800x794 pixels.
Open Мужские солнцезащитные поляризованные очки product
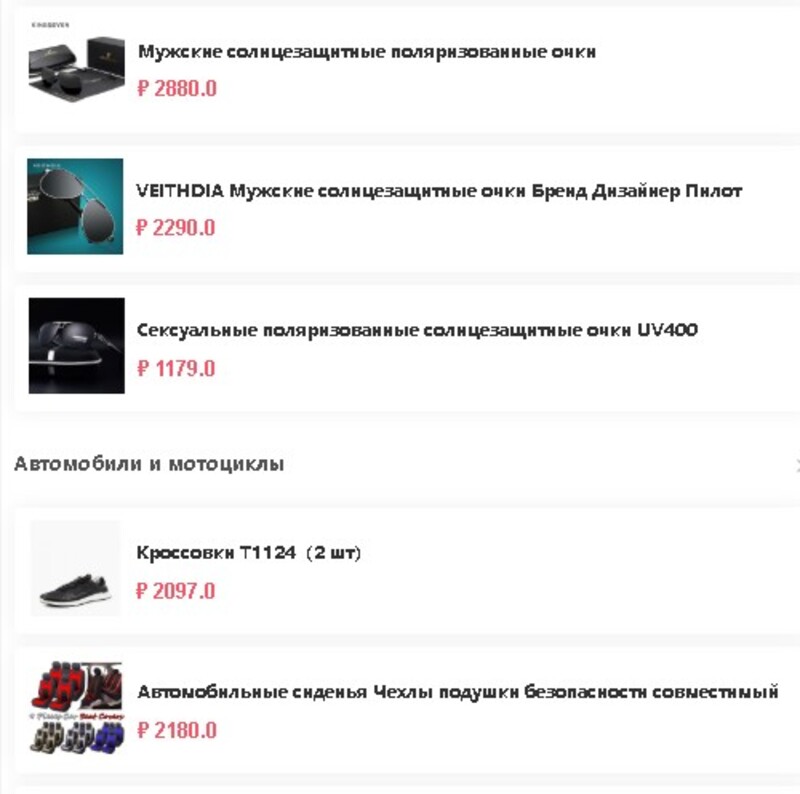click(x=366, y=52)
